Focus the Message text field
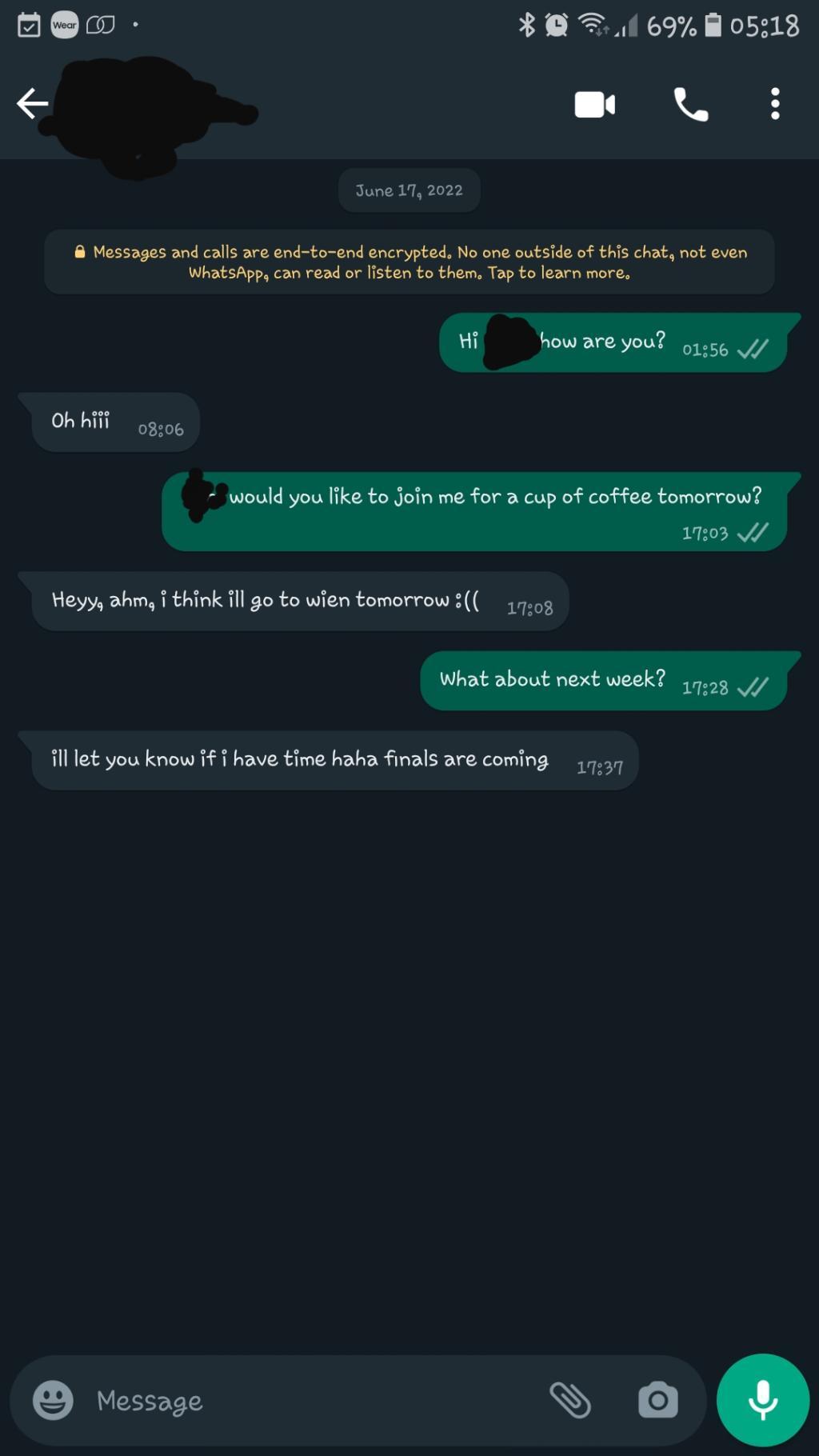The image size is (819, 1456). coord(312,1401)
